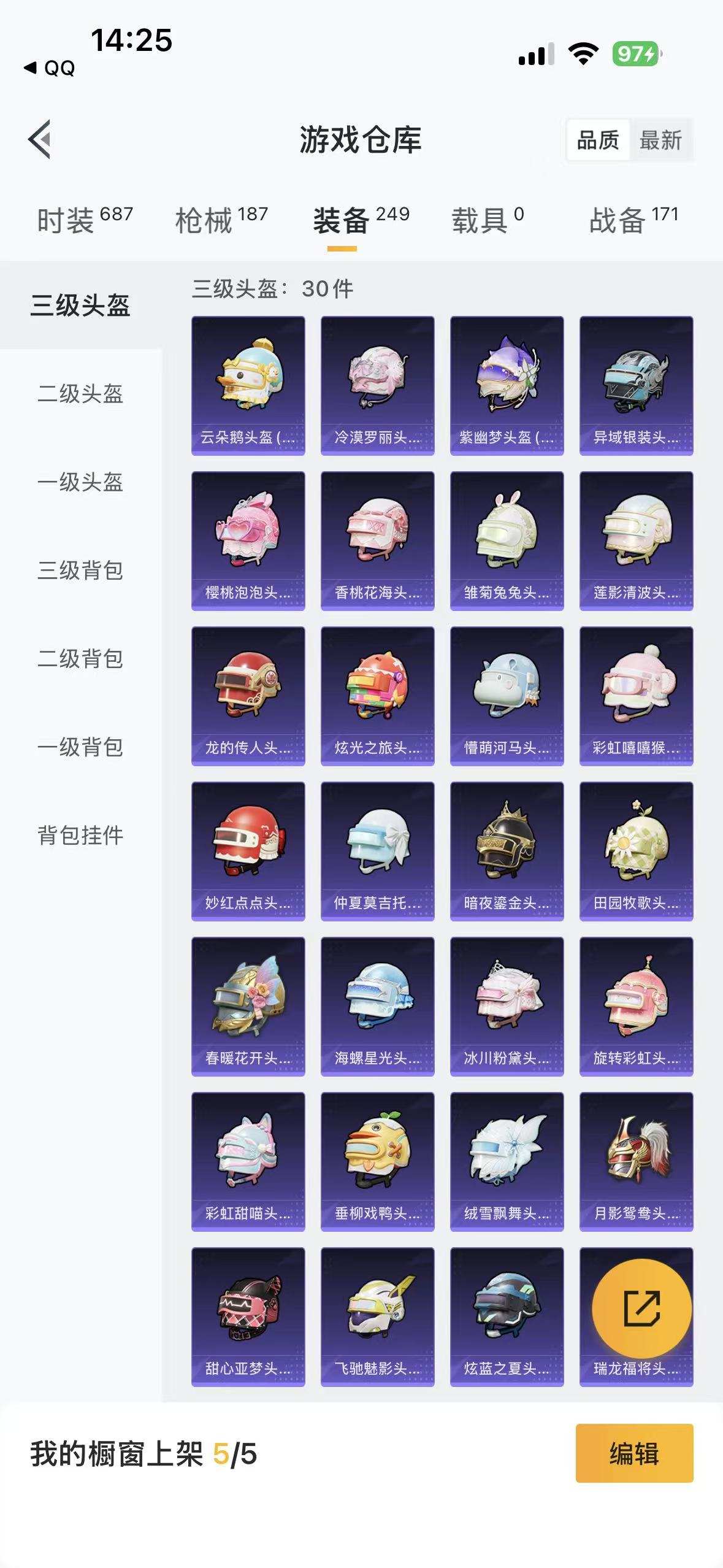Switch to the 时装 tab
Screen dimensions: 723x1568
pos(85,220)
